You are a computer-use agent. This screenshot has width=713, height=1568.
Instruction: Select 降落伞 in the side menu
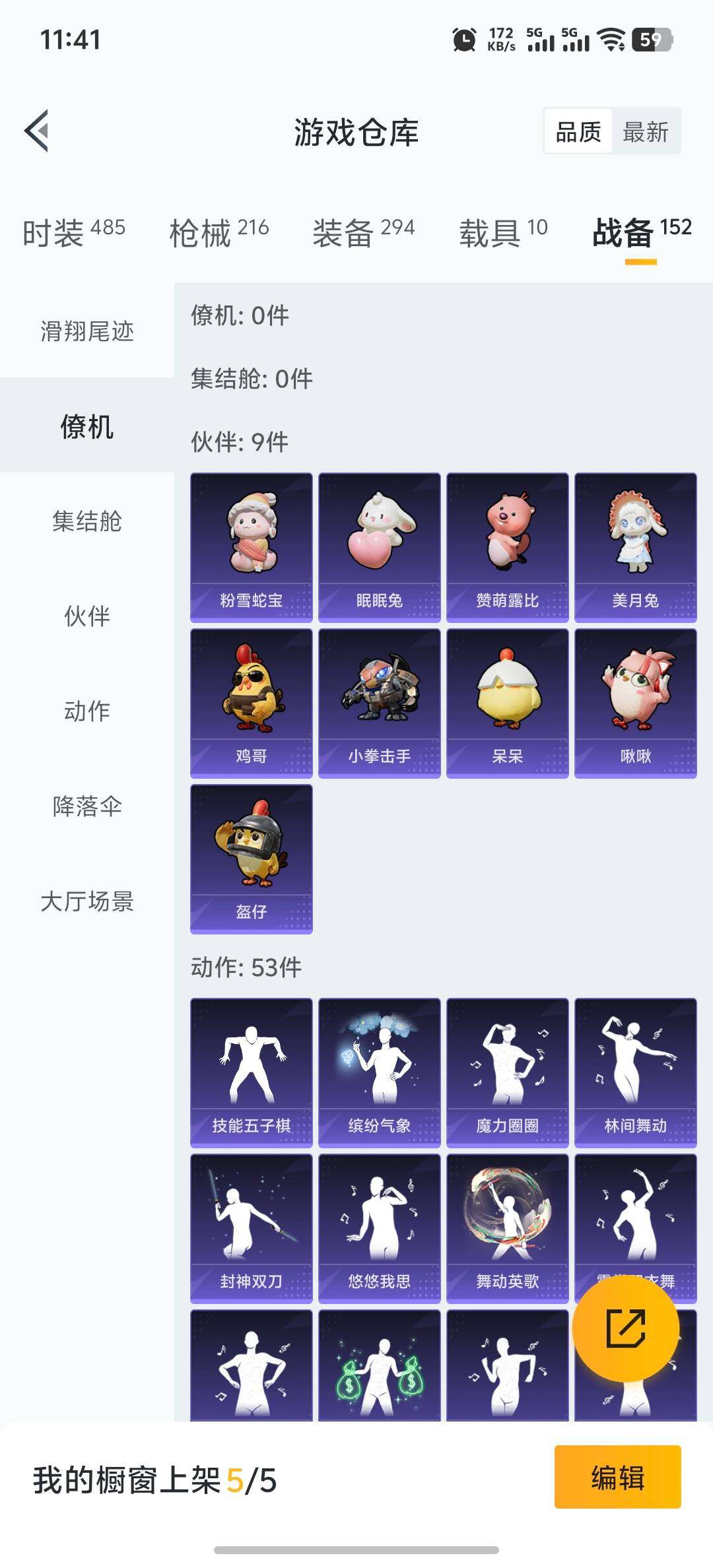[x=86, y=806]
